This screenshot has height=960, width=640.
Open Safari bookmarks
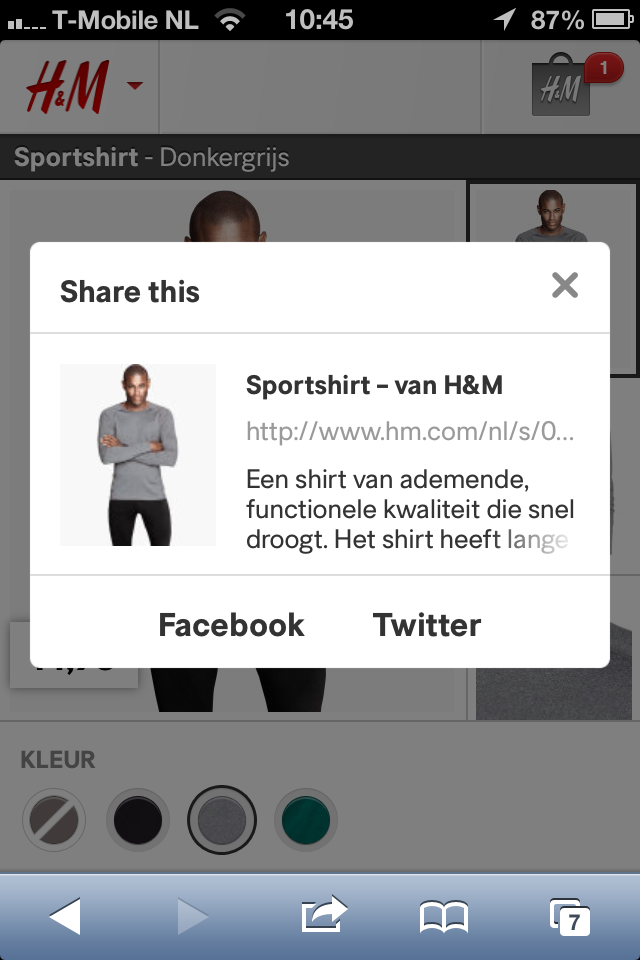[x=444, y=915]
